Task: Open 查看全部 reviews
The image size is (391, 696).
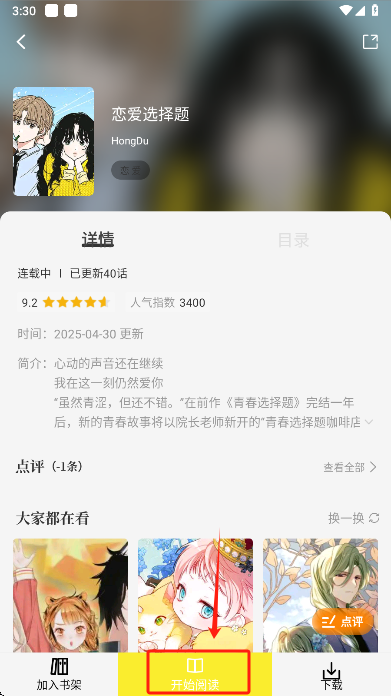Action: [x=350, y=467]
